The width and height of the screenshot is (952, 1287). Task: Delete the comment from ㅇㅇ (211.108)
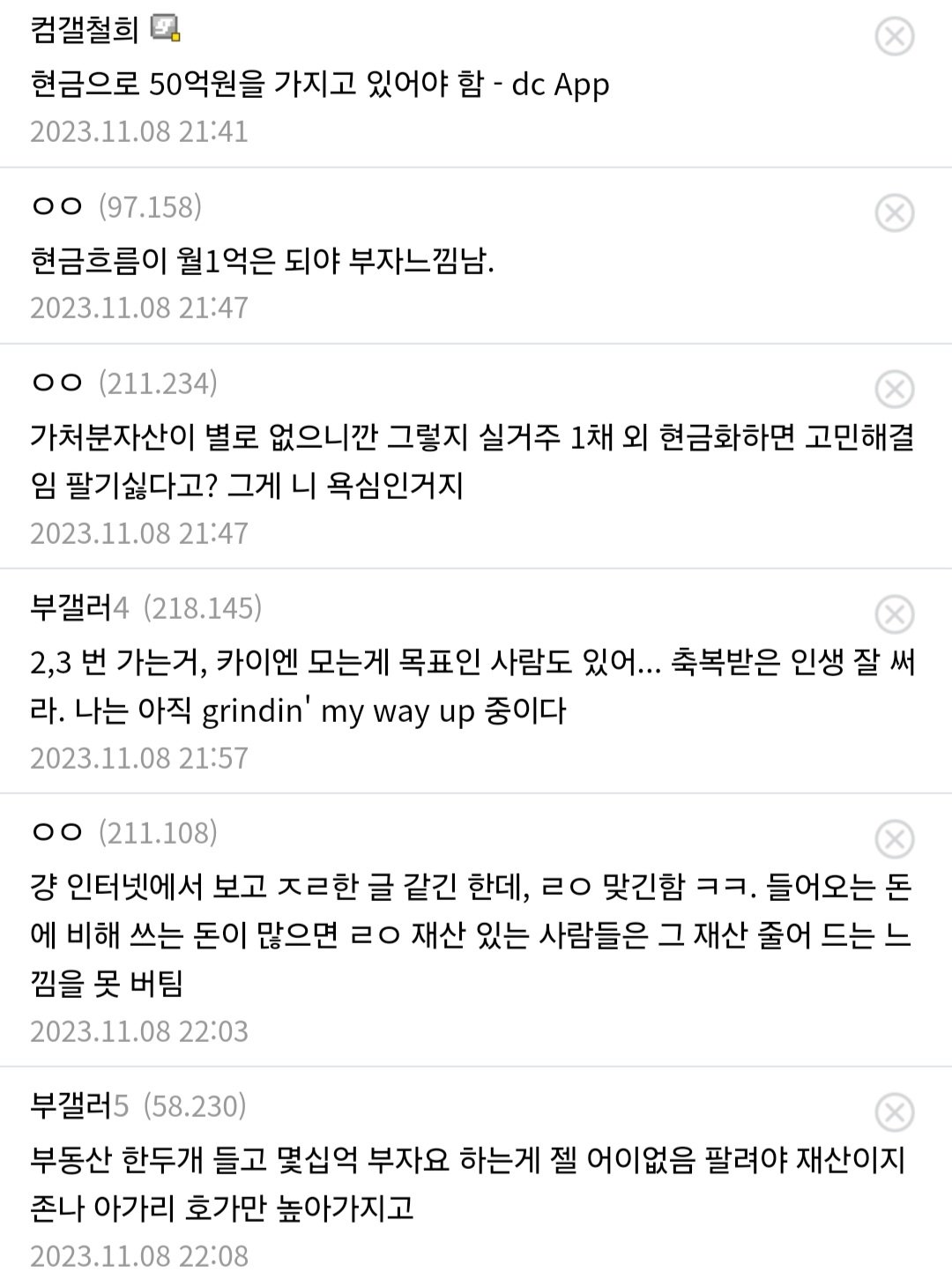point(894,838)
